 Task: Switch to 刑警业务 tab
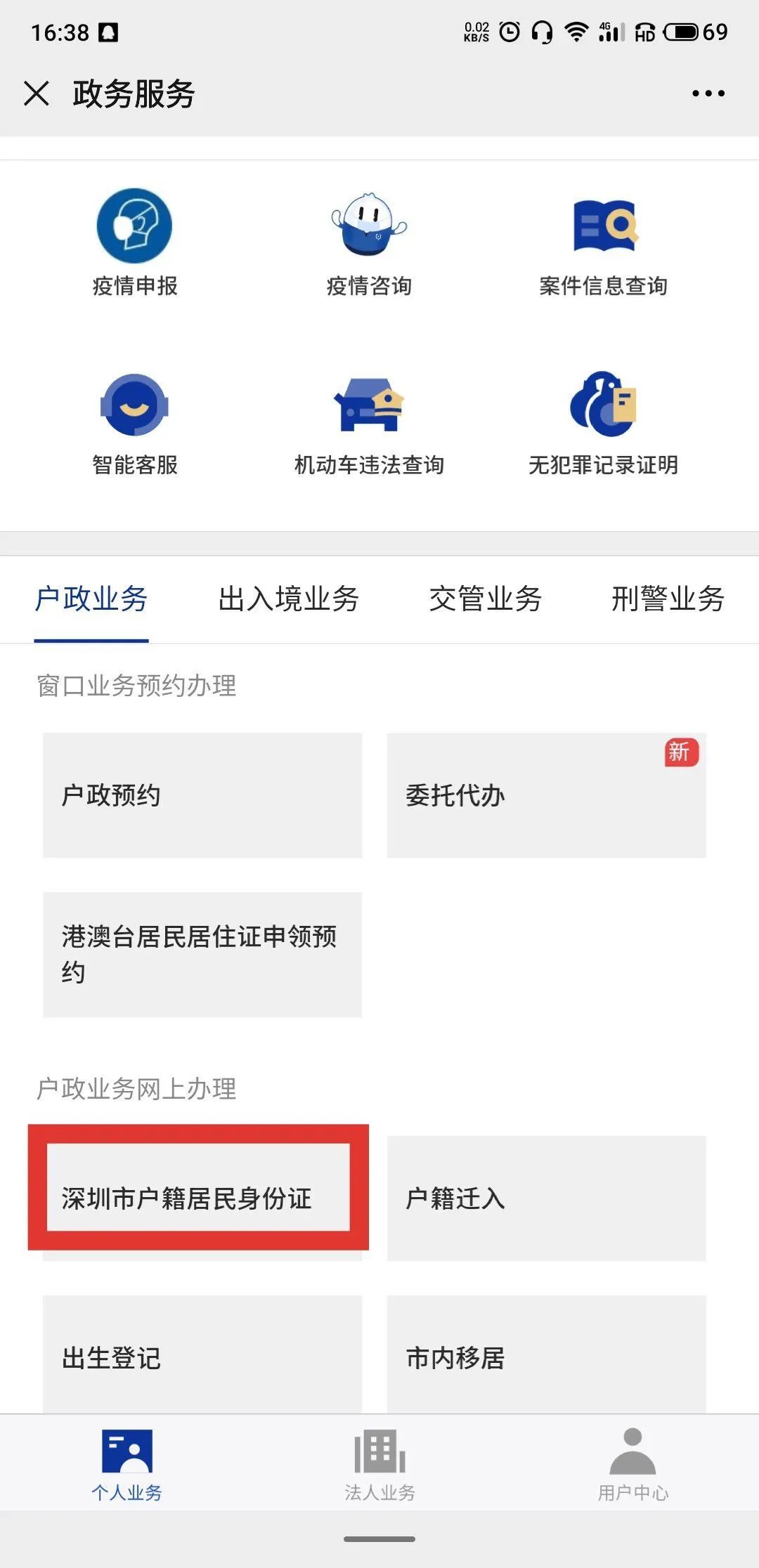(667, 599)
